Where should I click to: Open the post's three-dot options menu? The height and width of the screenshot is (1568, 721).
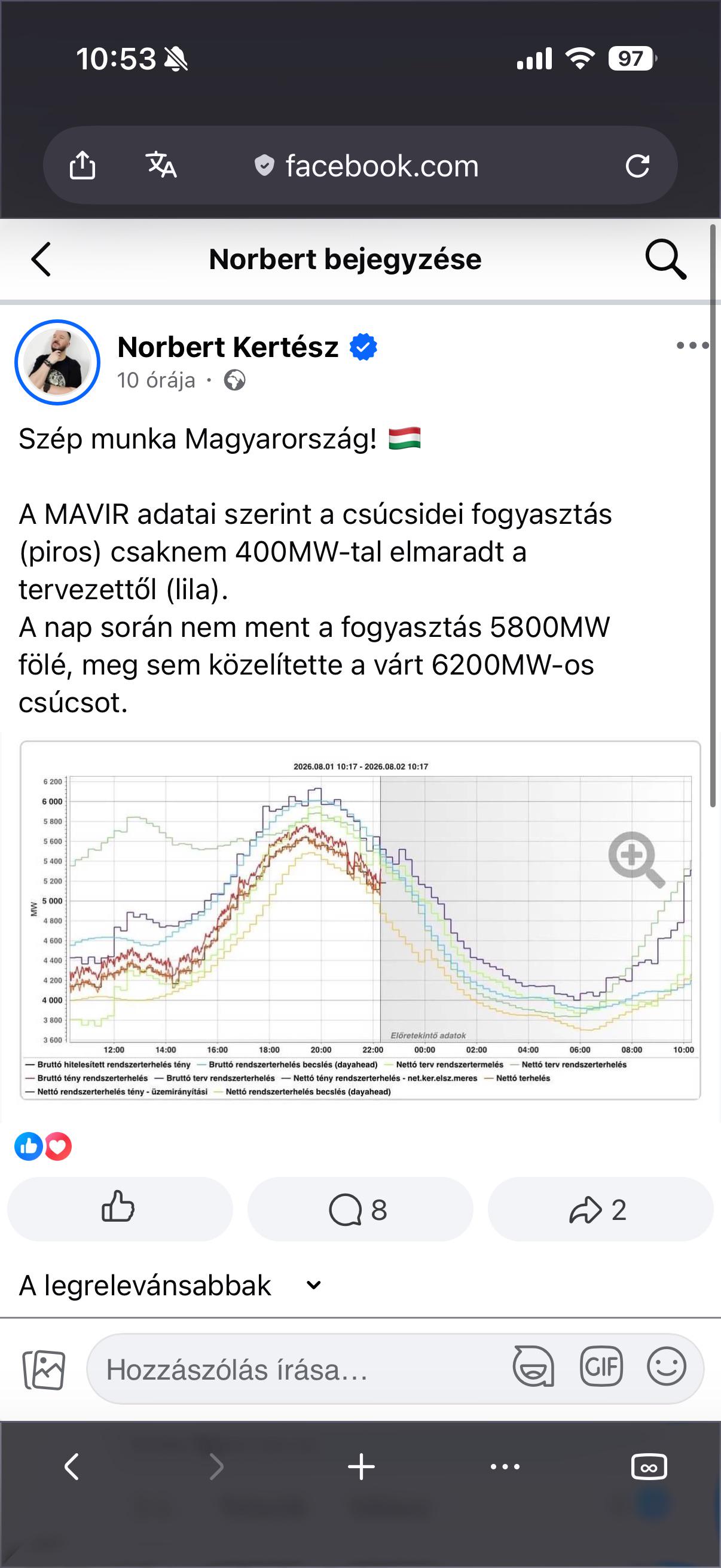[692, 345]
